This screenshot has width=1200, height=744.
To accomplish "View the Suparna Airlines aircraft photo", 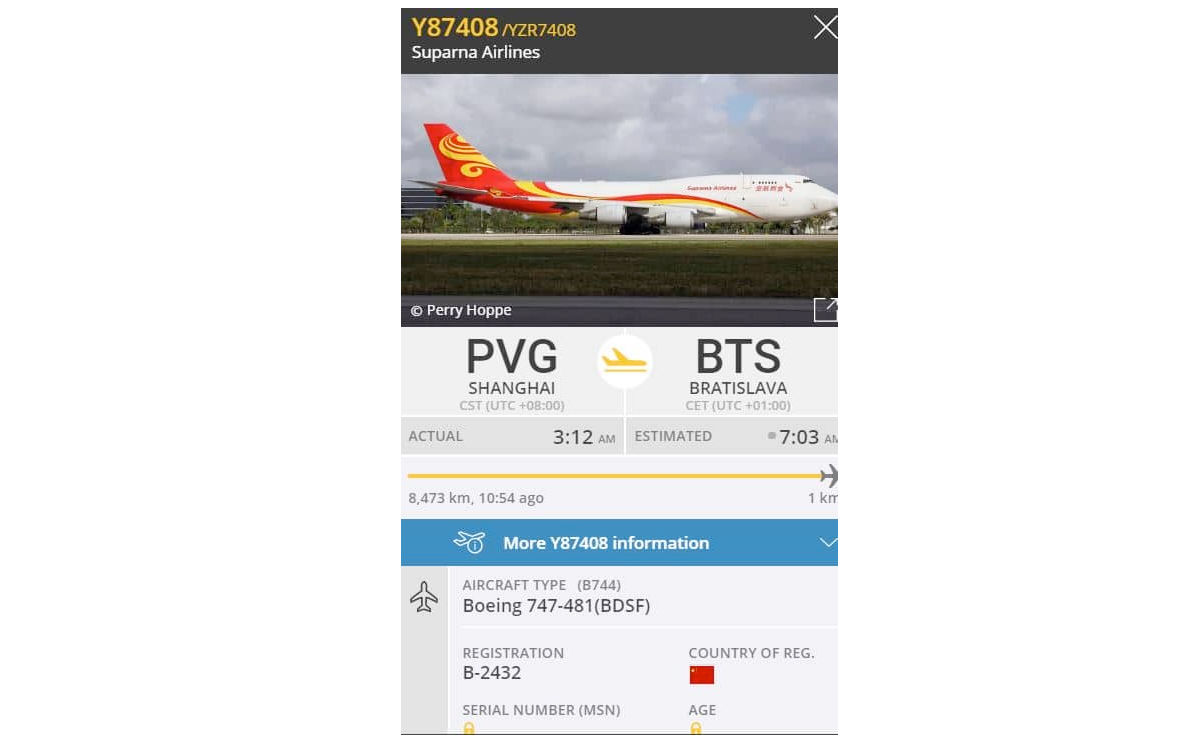I will (619, 190).
